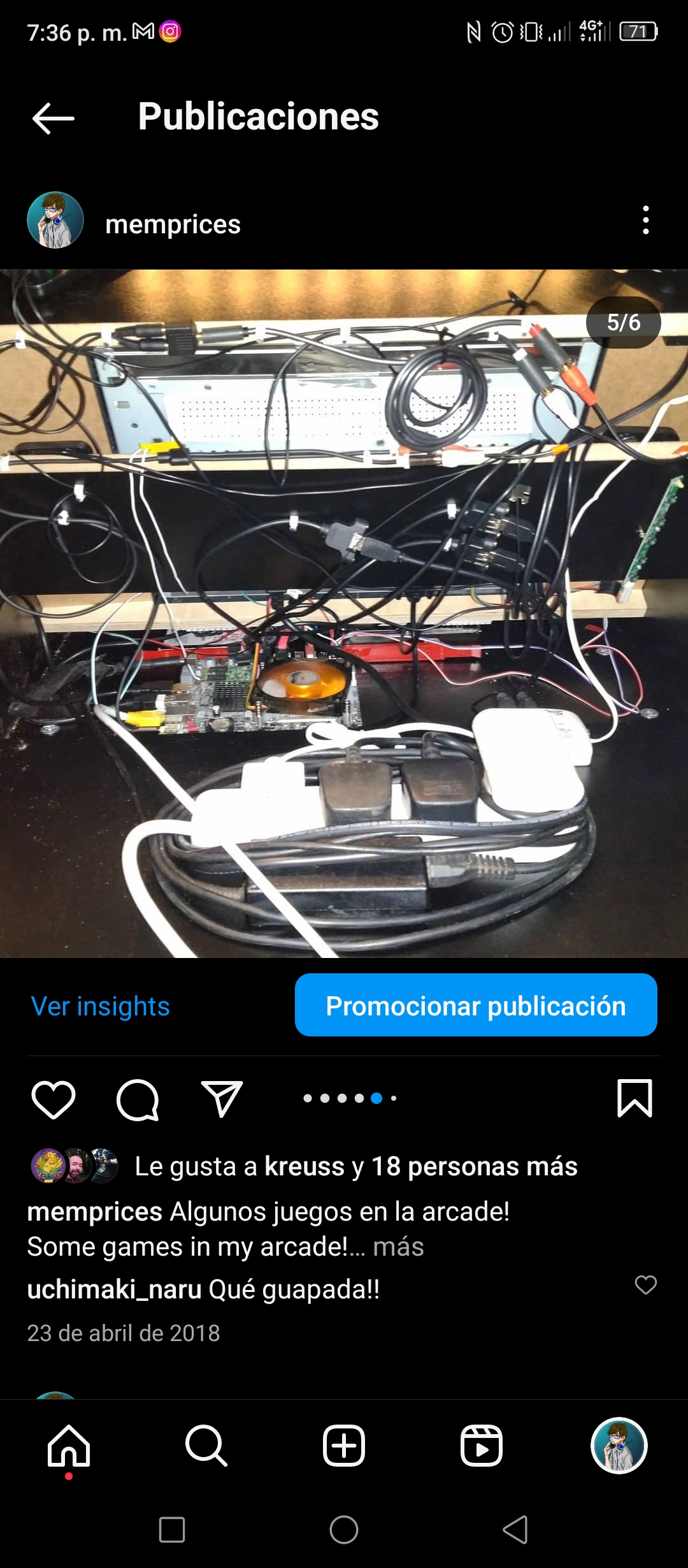This screenshot has height=1568, width=688.
Task: Open the Reels tab
Action: [482, 1446]
